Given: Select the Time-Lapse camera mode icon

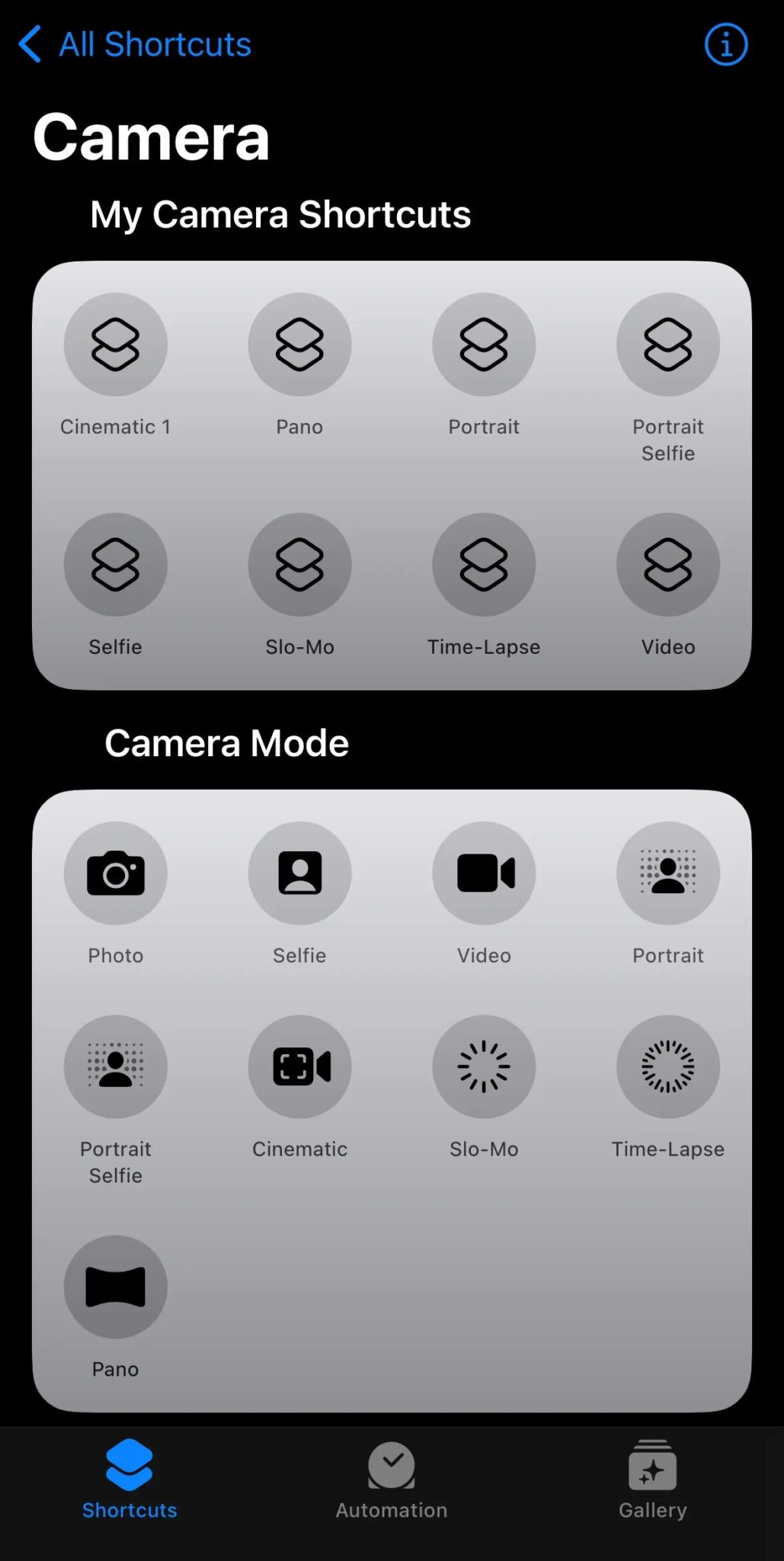Looking at the screenshot, I should point(668,1067).
